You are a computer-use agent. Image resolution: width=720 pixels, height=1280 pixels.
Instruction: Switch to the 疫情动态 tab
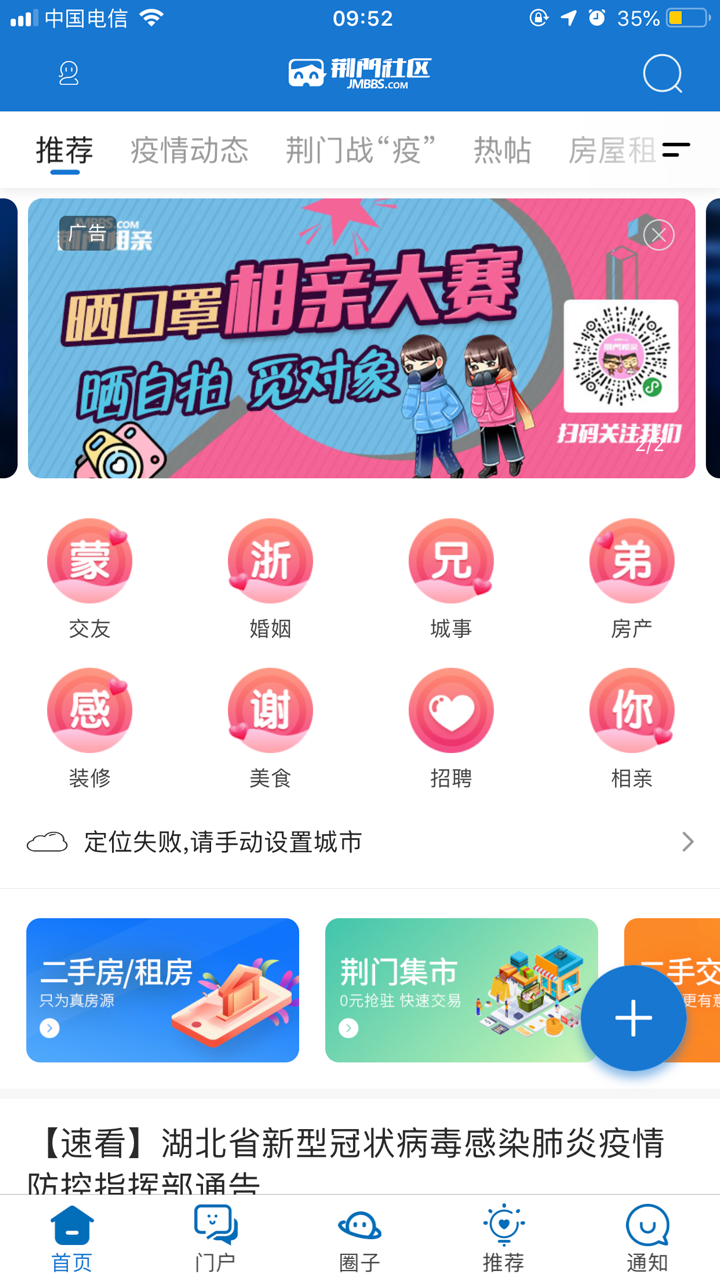(189, 150)
